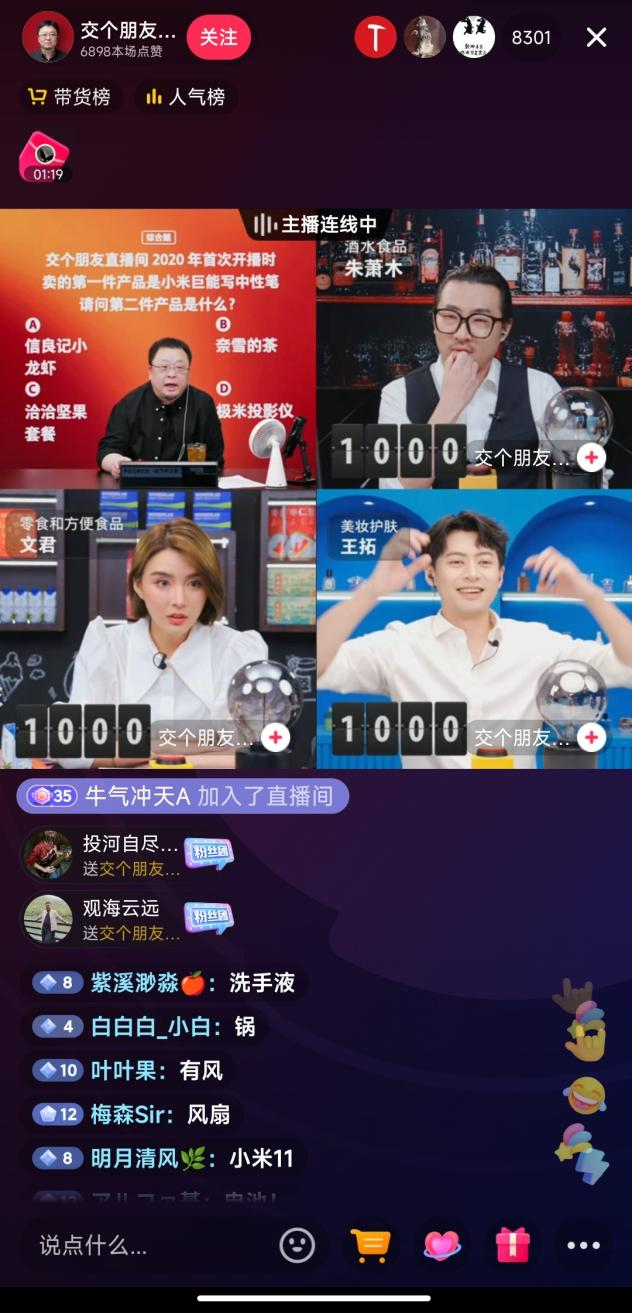The height and width of the screenshot is (1313, 632).
Task: Follow 朱萧木's room with plus button
Action: coord(591,458)
